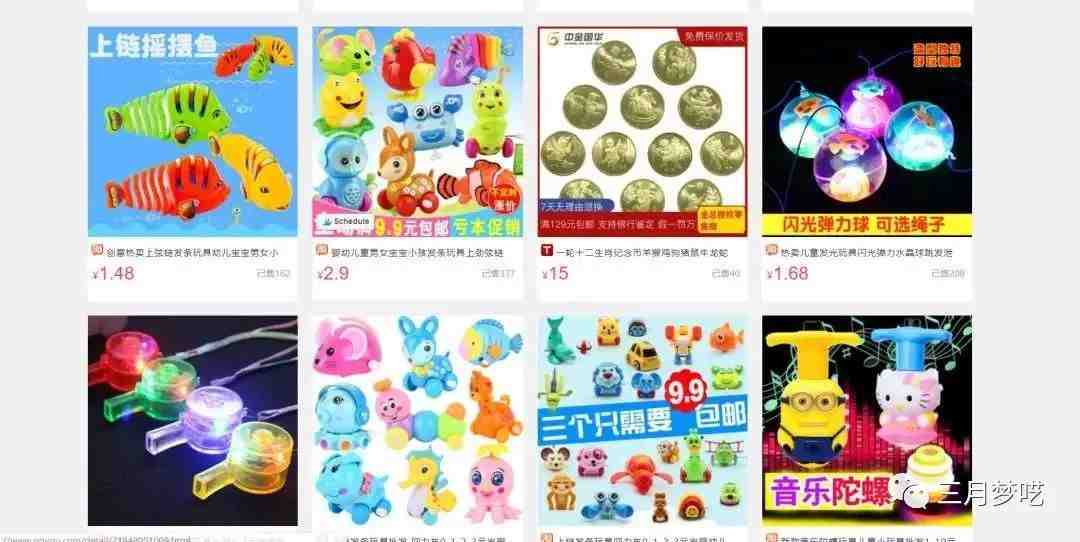View the glowing LED whistles product
The width and height of the screenshot is (1080, 542).
pos(192,420)
